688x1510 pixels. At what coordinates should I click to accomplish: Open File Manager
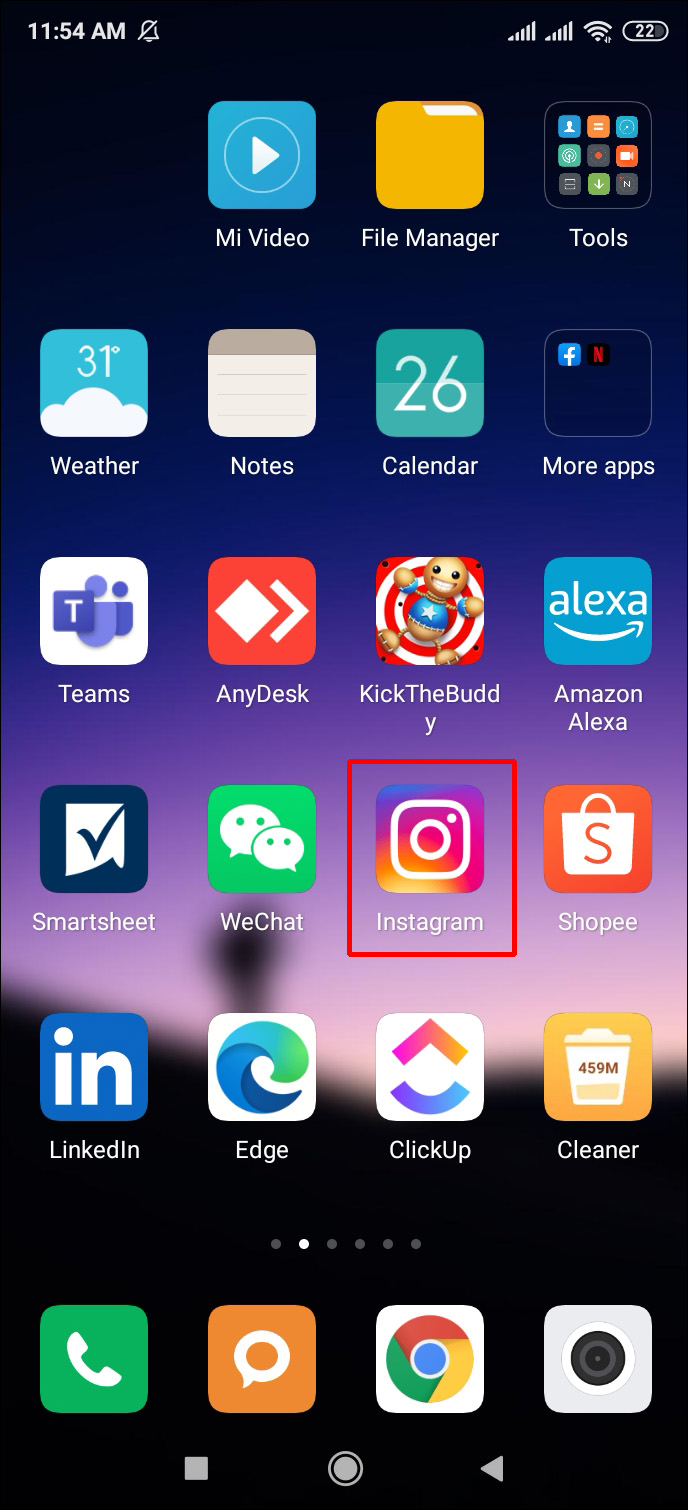430,155
